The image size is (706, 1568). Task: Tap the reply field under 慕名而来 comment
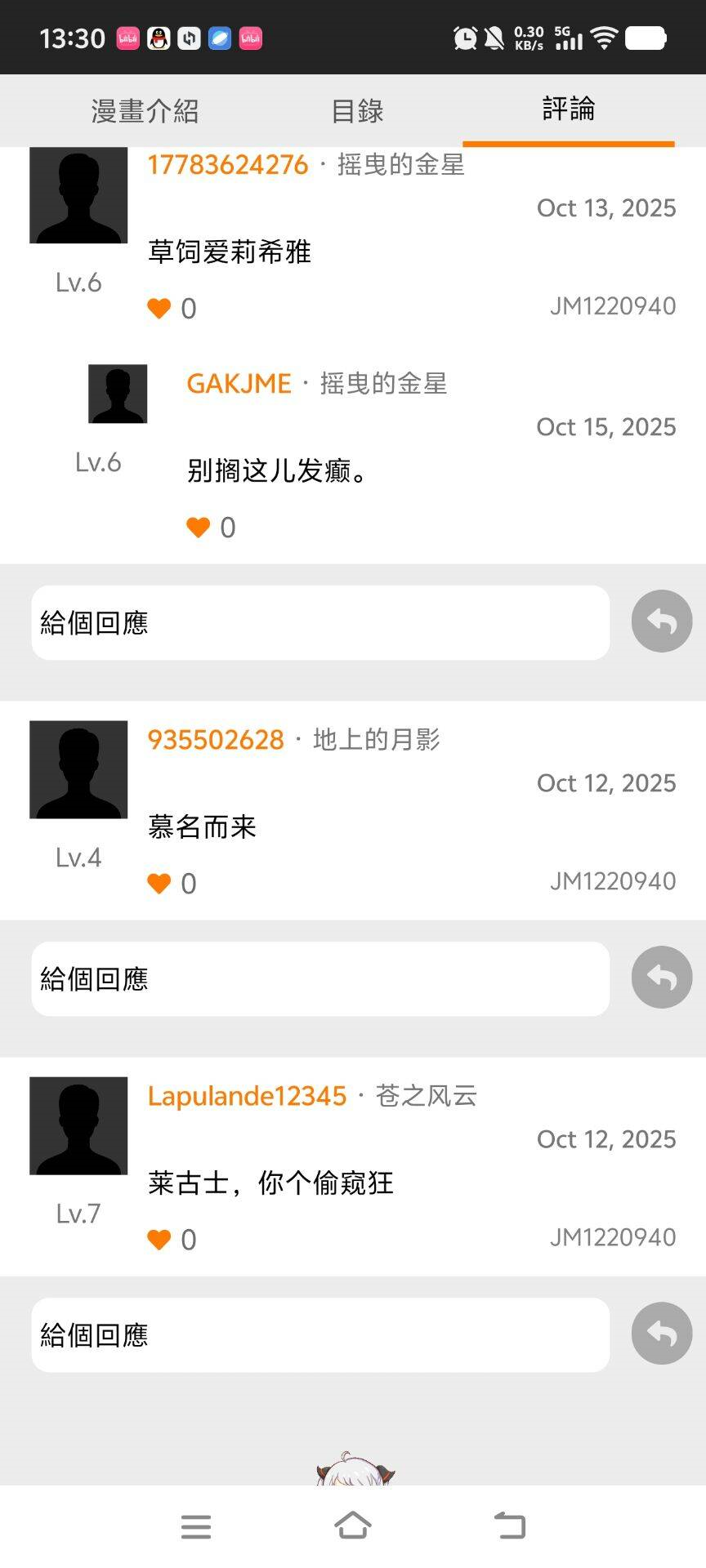point(320,979)
